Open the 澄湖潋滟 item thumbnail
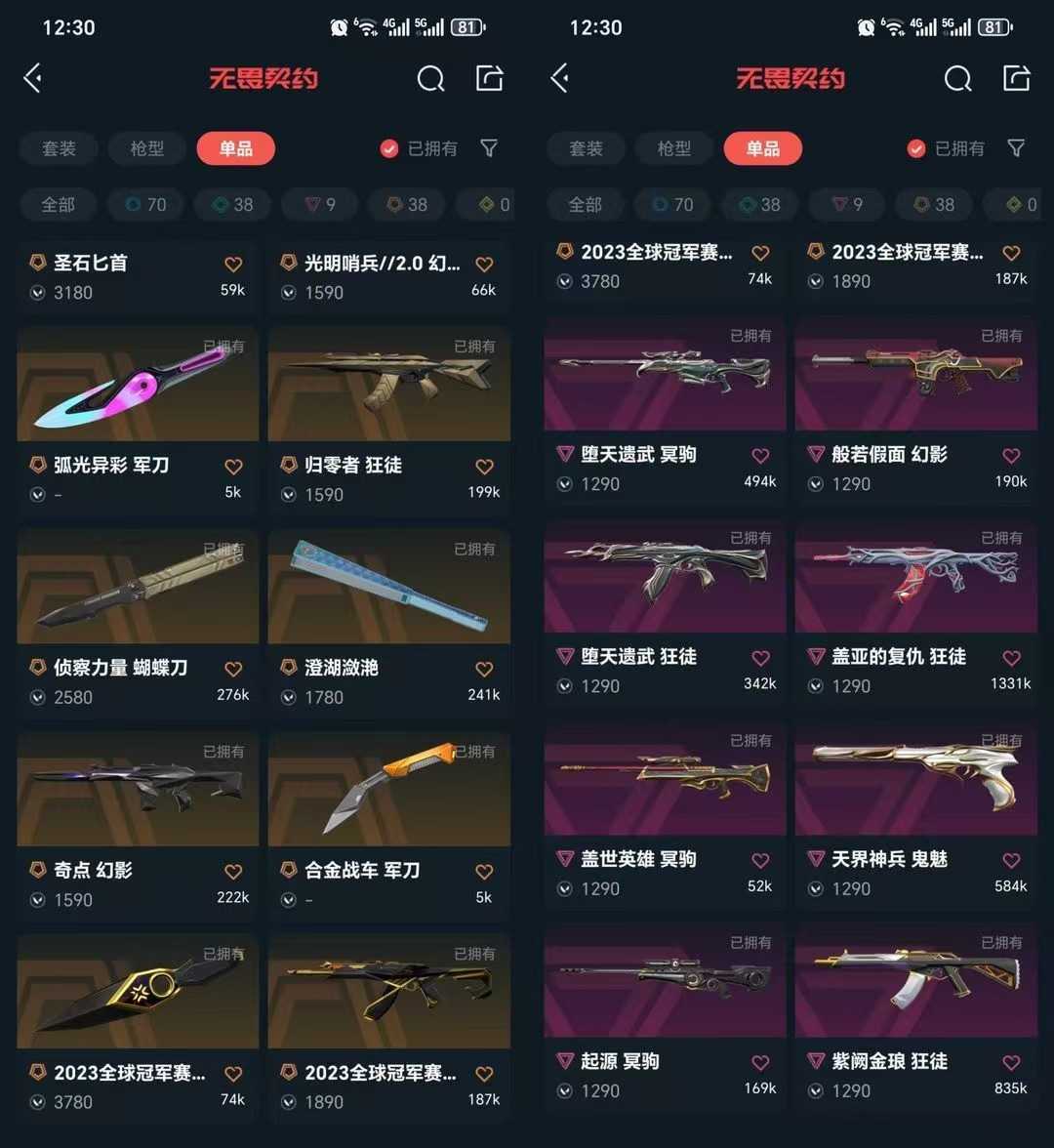 pyautogui.click(x=388, y=586)
